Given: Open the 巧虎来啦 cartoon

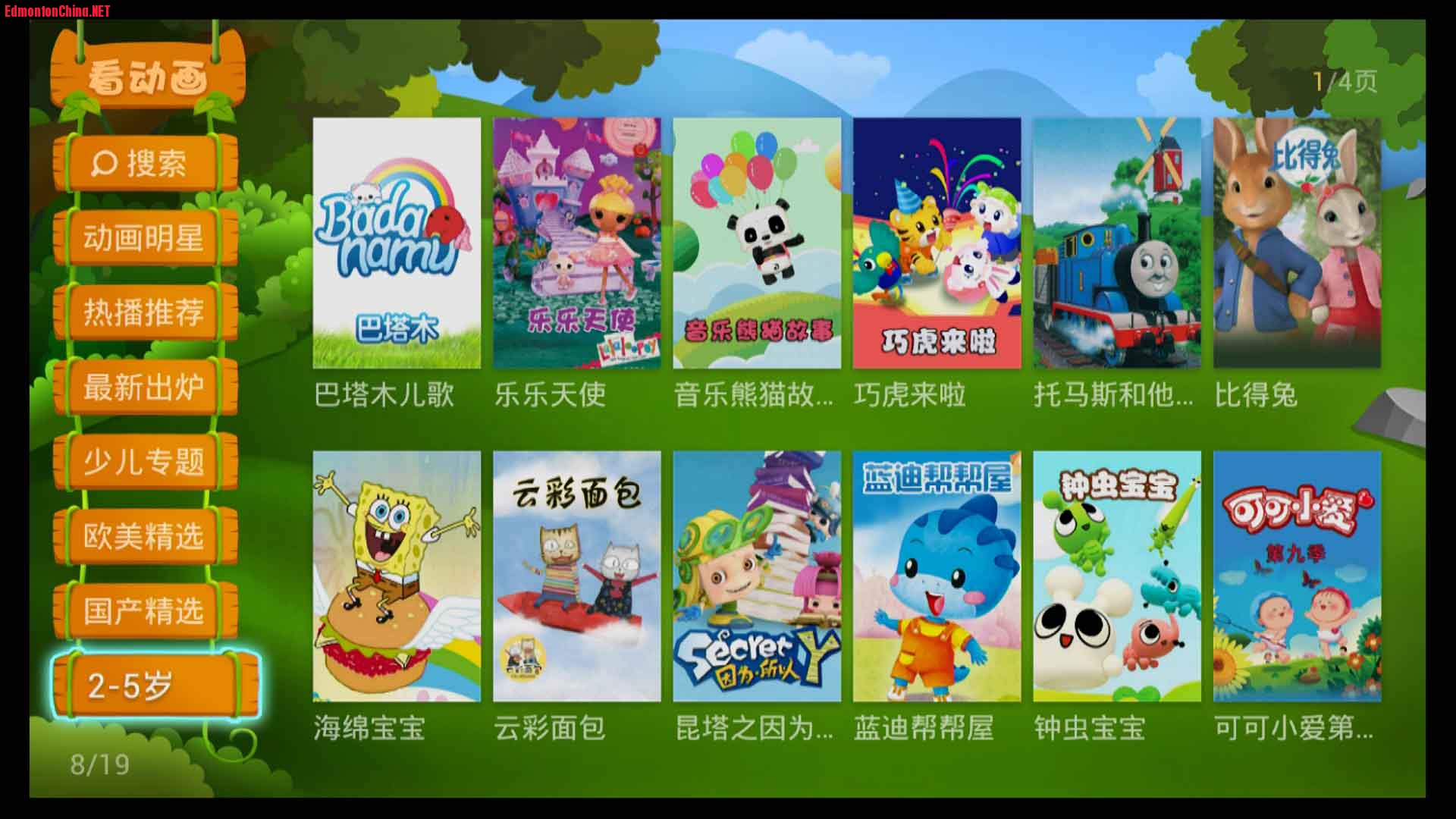Looking at the screenshot, I should click(937, 243).
